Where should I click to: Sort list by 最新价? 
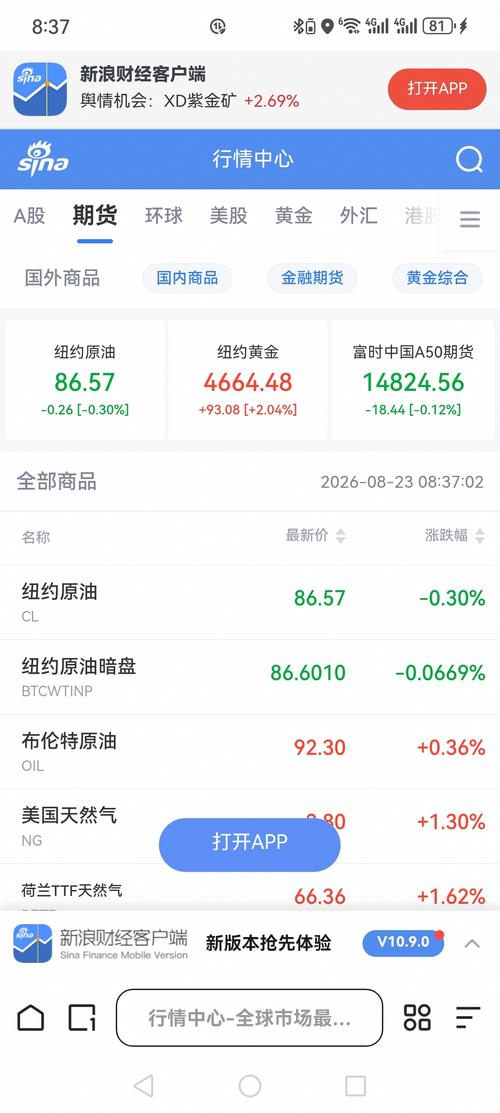(315, 536)
